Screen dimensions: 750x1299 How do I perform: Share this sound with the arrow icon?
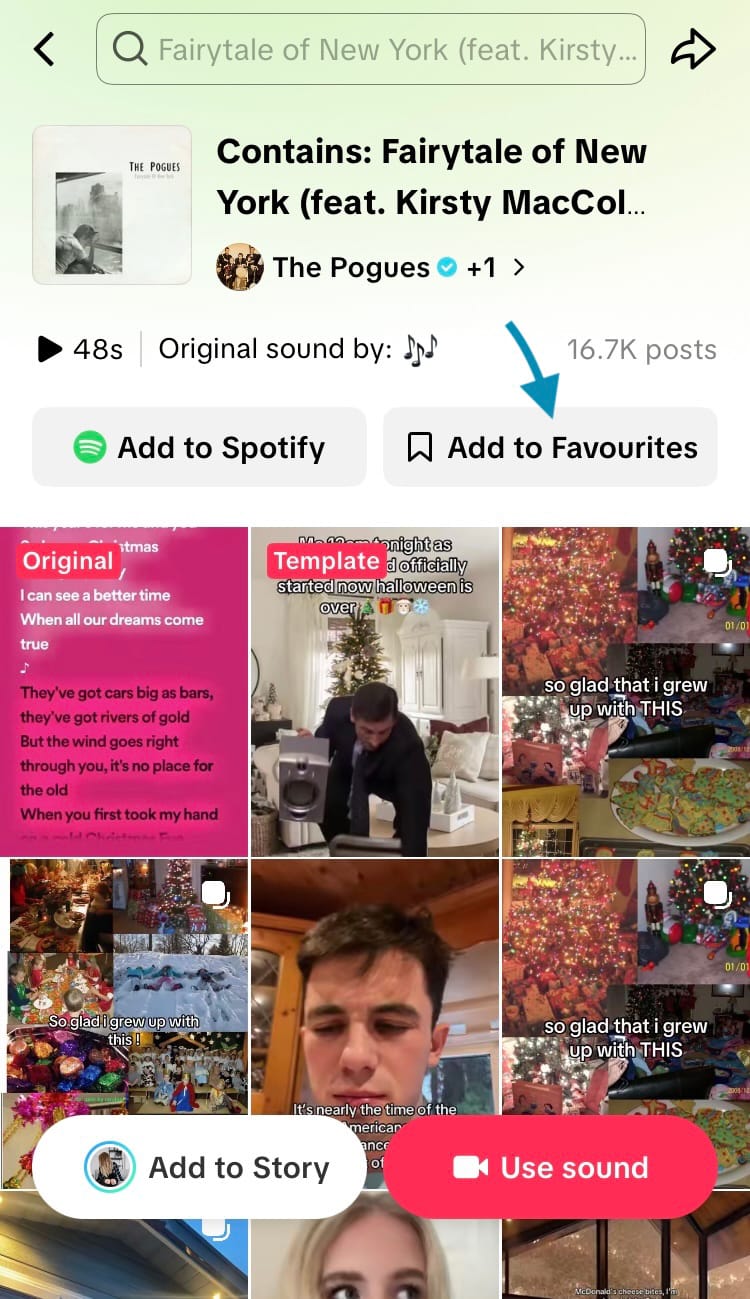point(693,49)
